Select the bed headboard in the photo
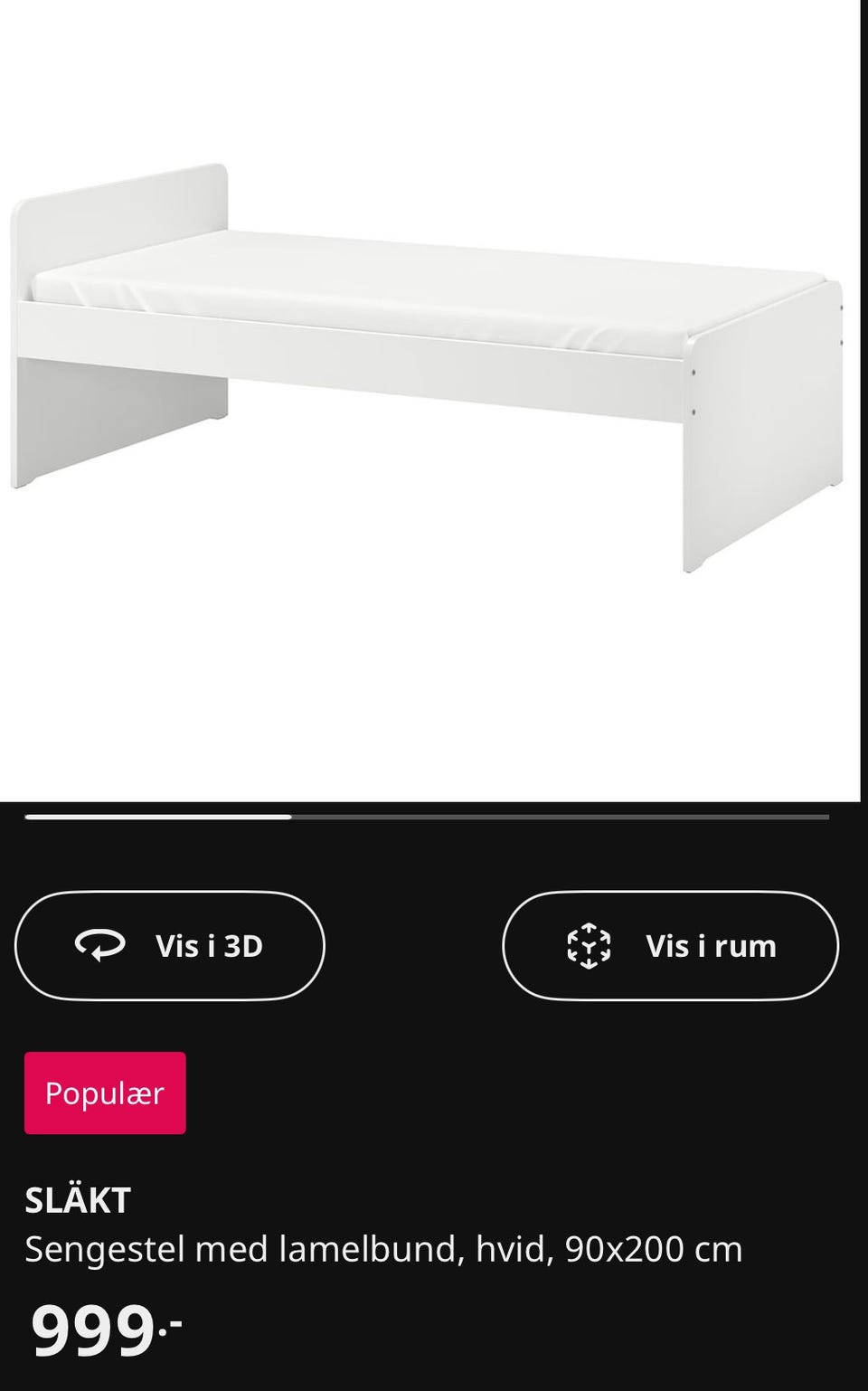 point(118,226)
